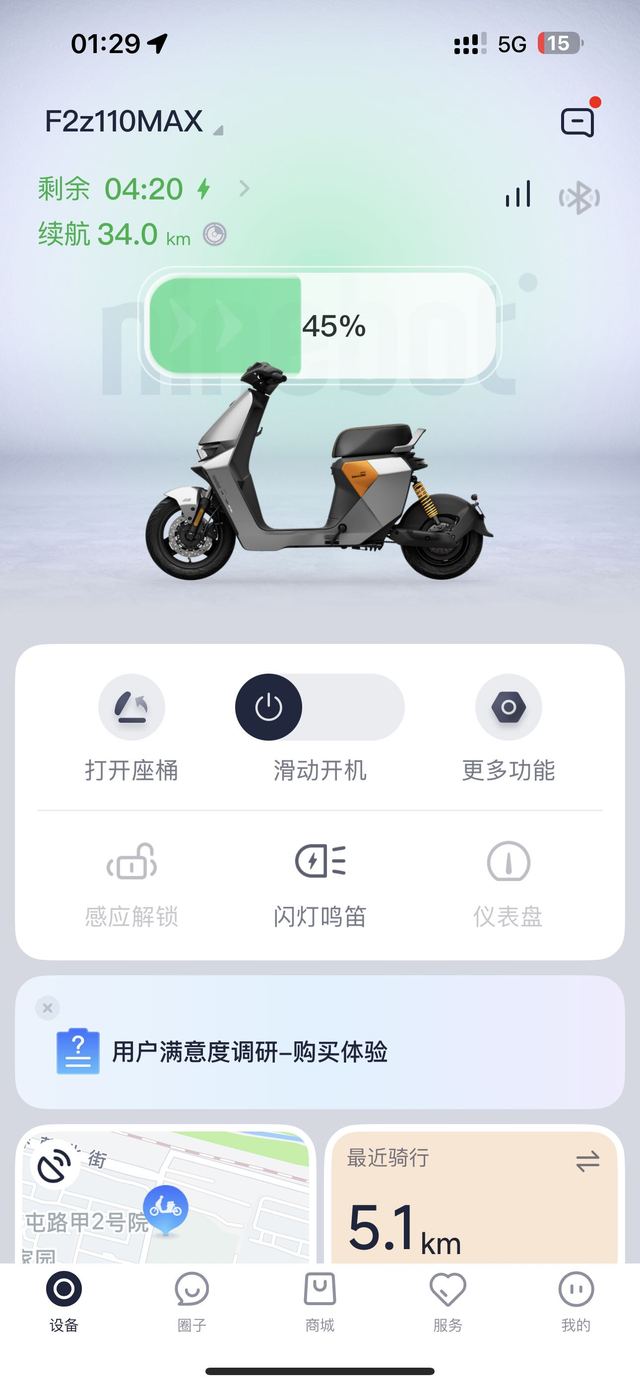Tap the Bluetooth connection icon
The width and height of the screenshot is (640, 1387).
(x=578, y=197)
